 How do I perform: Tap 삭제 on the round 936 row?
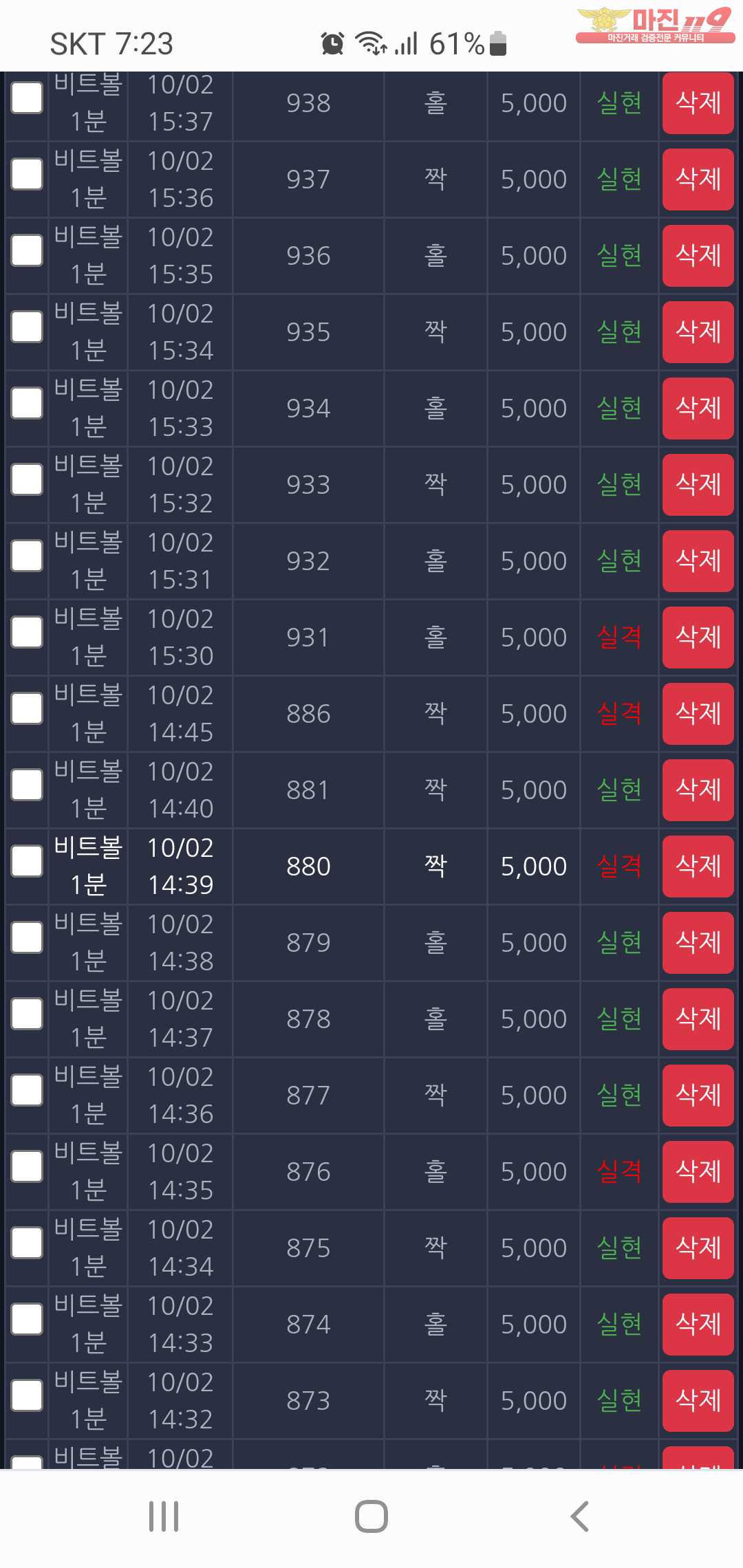698,256
